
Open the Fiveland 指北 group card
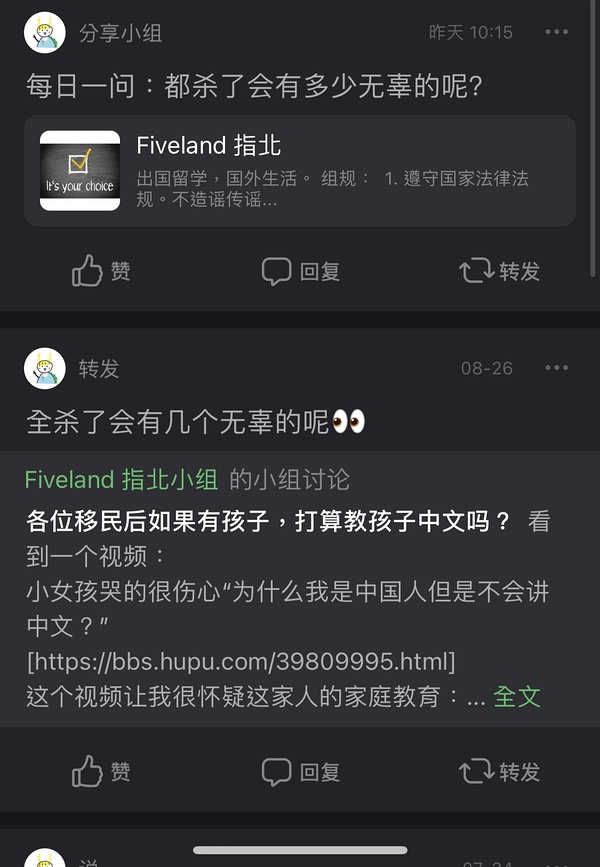(300, 171)
